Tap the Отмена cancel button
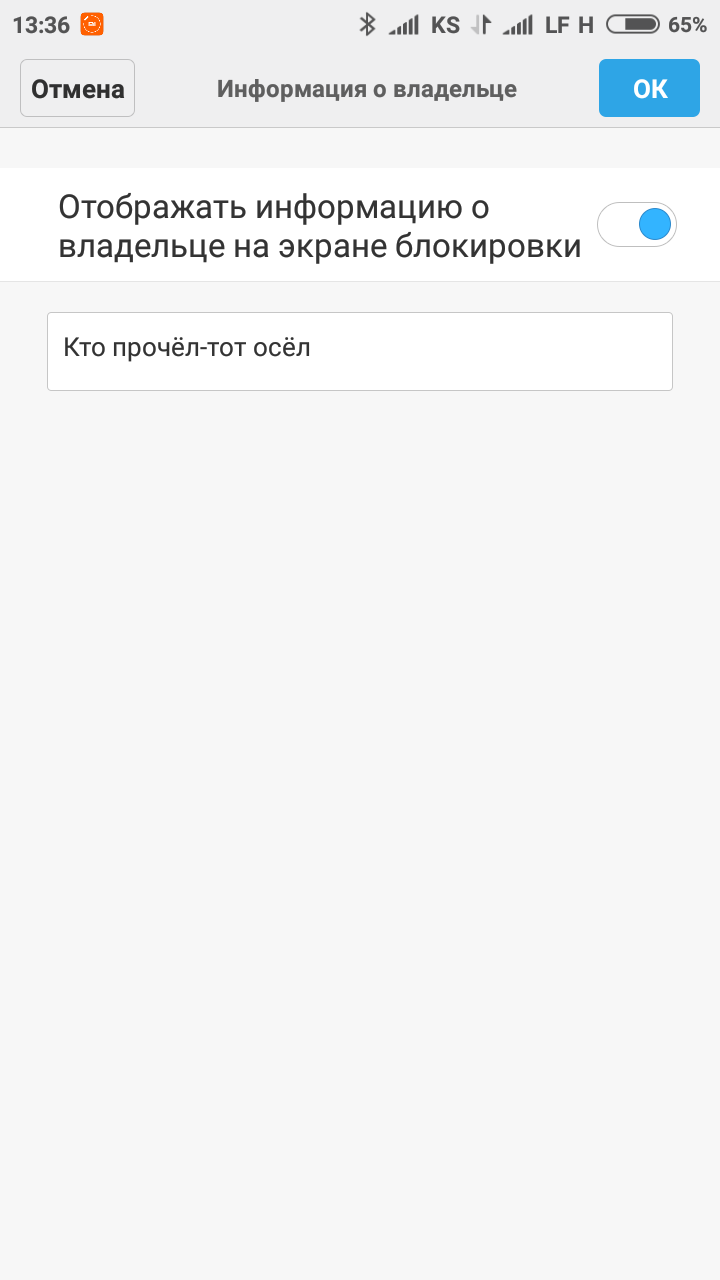The height and width of the screenshot is (1280, 720). (77, 89)
